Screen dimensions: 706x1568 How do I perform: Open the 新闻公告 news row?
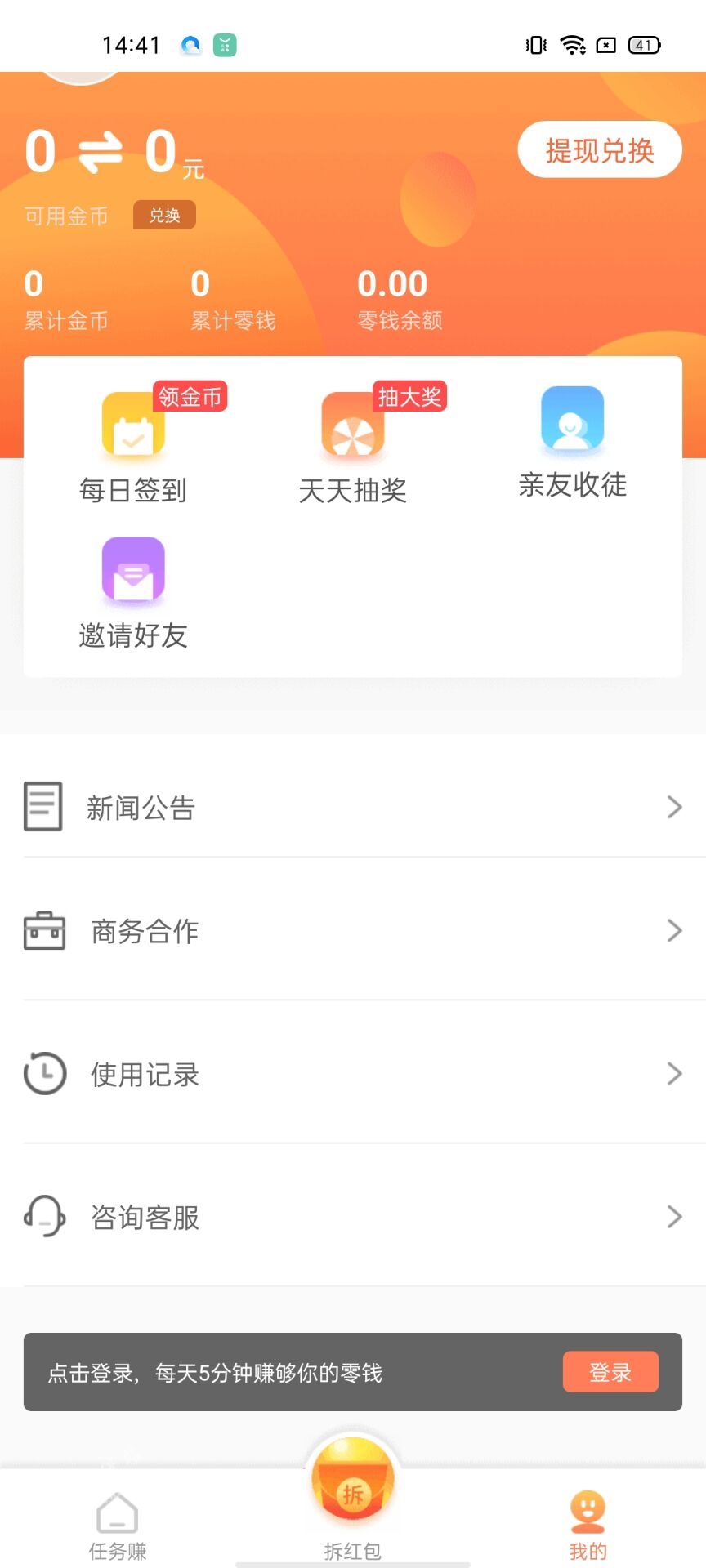click(353, 807)
